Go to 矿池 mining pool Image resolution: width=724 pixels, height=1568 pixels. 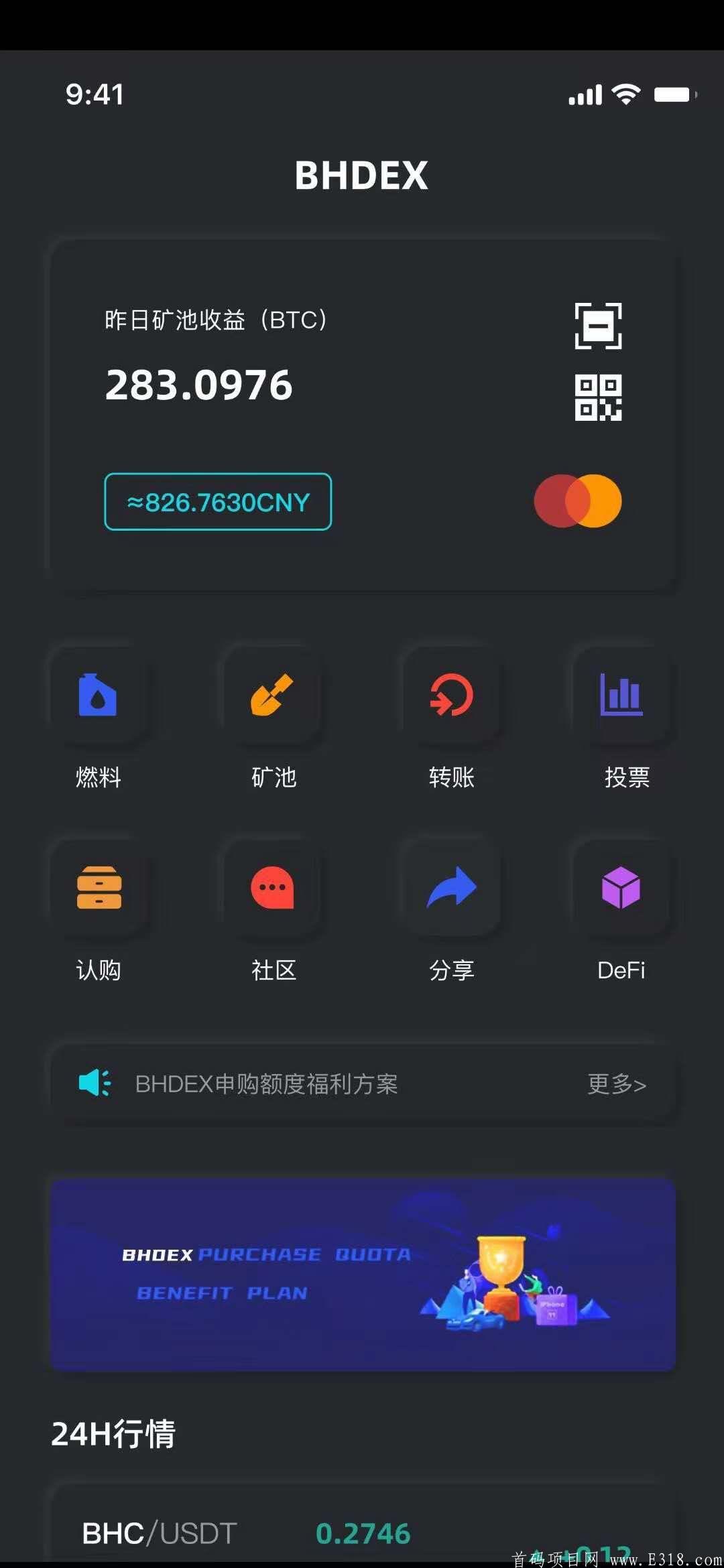[272, 696]
